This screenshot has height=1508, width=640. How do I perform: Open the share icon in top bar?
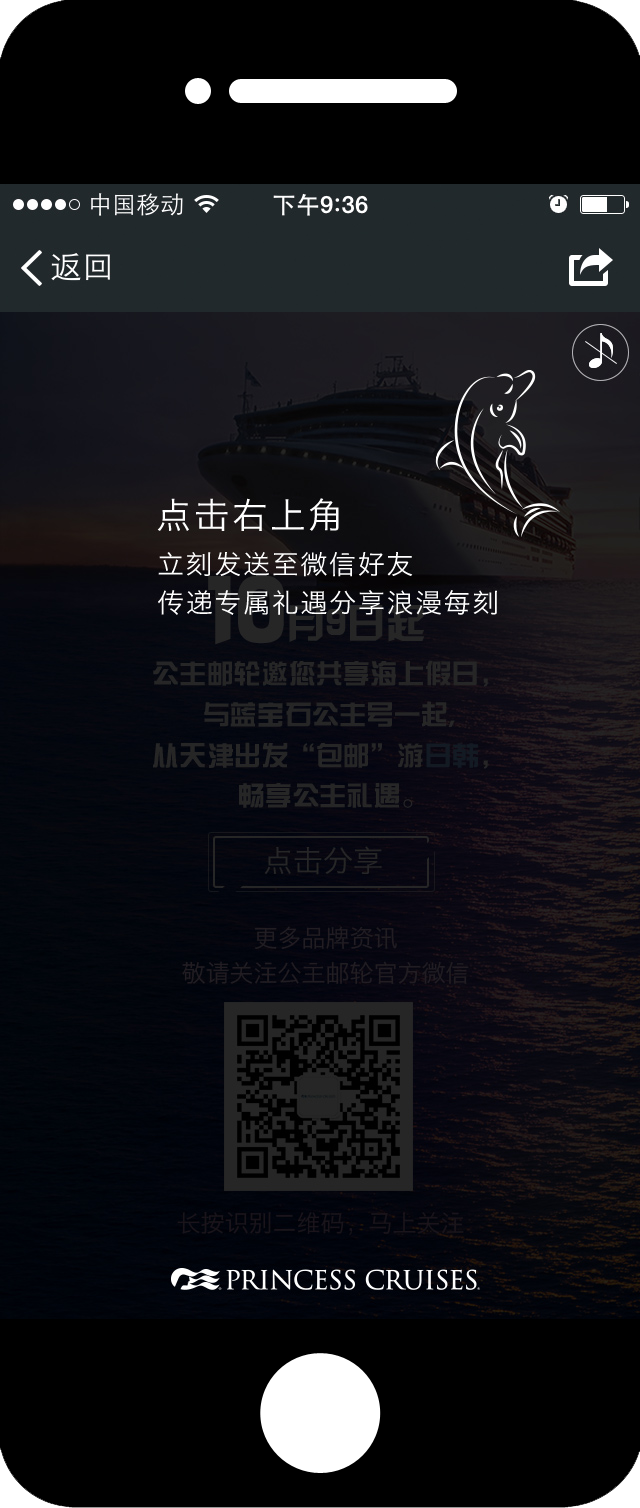coord(589,267)
